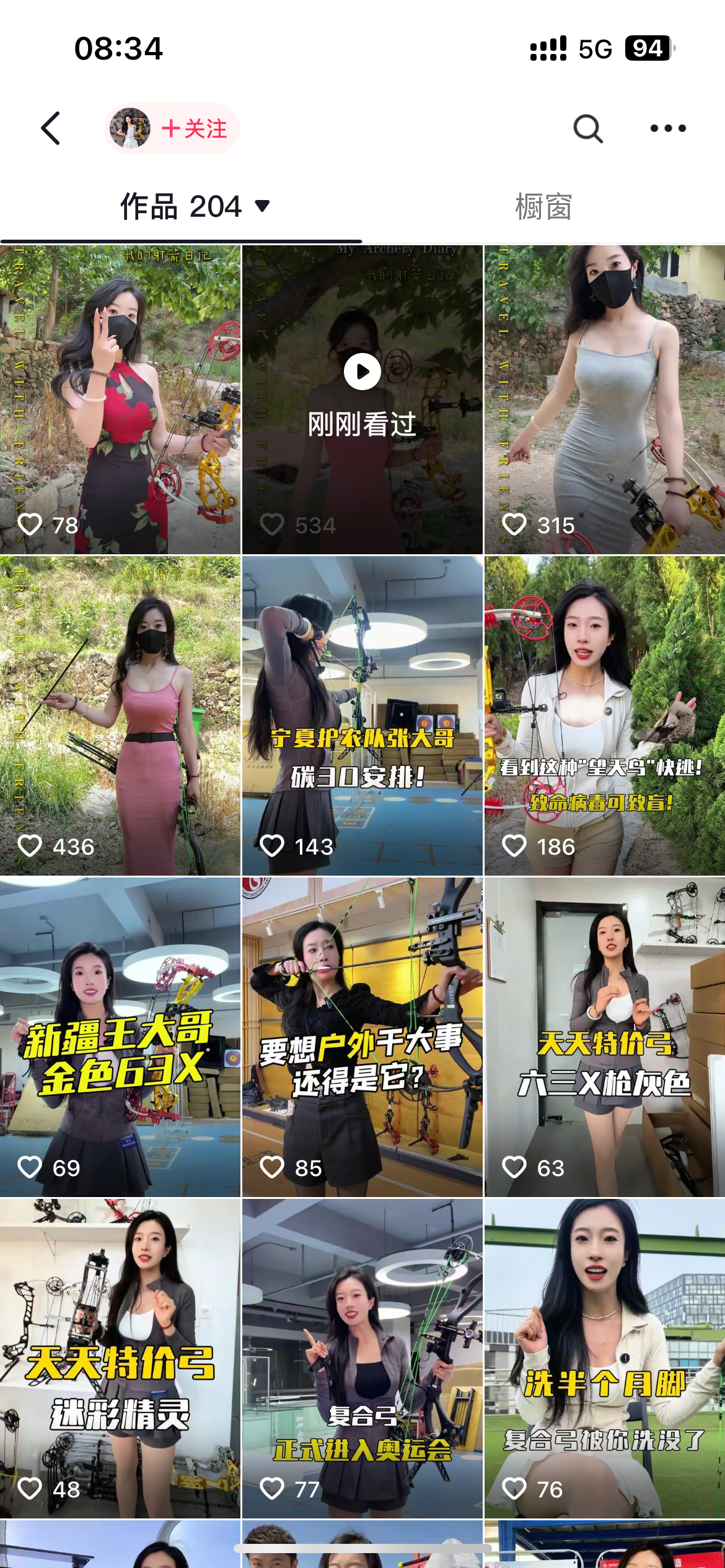
Task: Open search via the magnifier icon
Action: point(587,128)
